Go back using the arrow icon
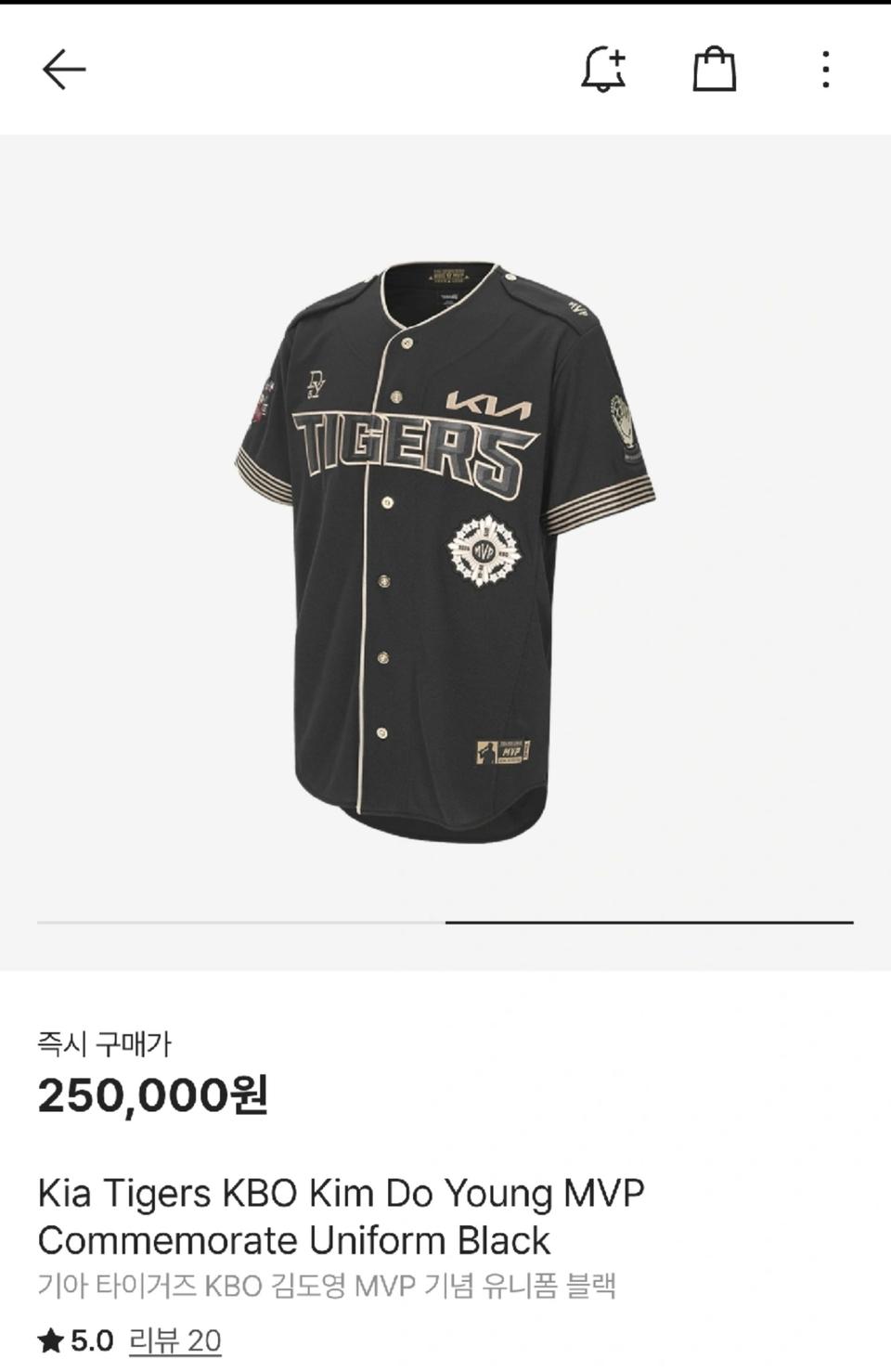The height and width of the screenshot is (1372, 891). tap(64, 70)
